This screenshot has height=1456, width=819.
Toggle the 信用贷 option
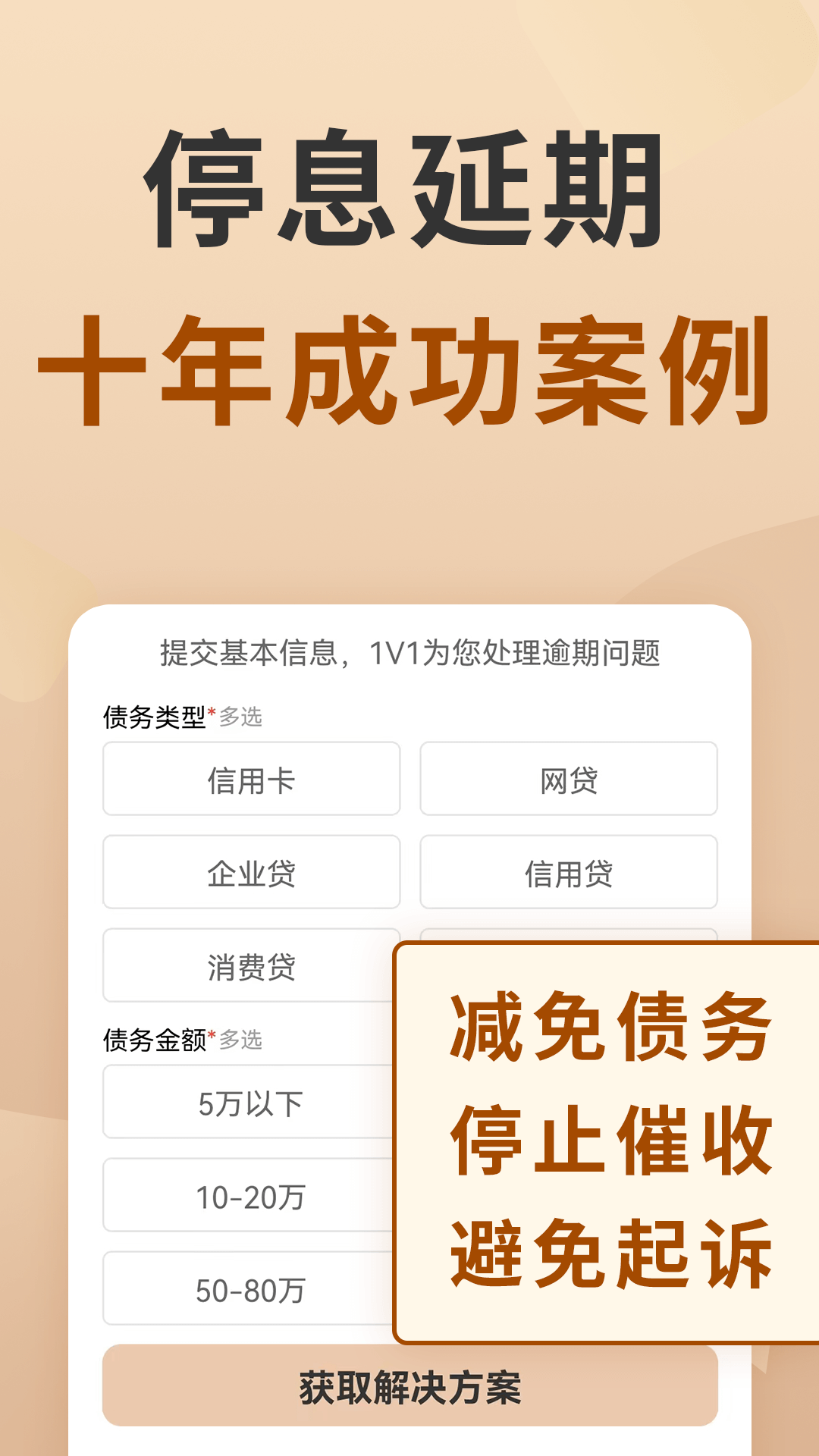pyautogui.click(x=567, y=873)
